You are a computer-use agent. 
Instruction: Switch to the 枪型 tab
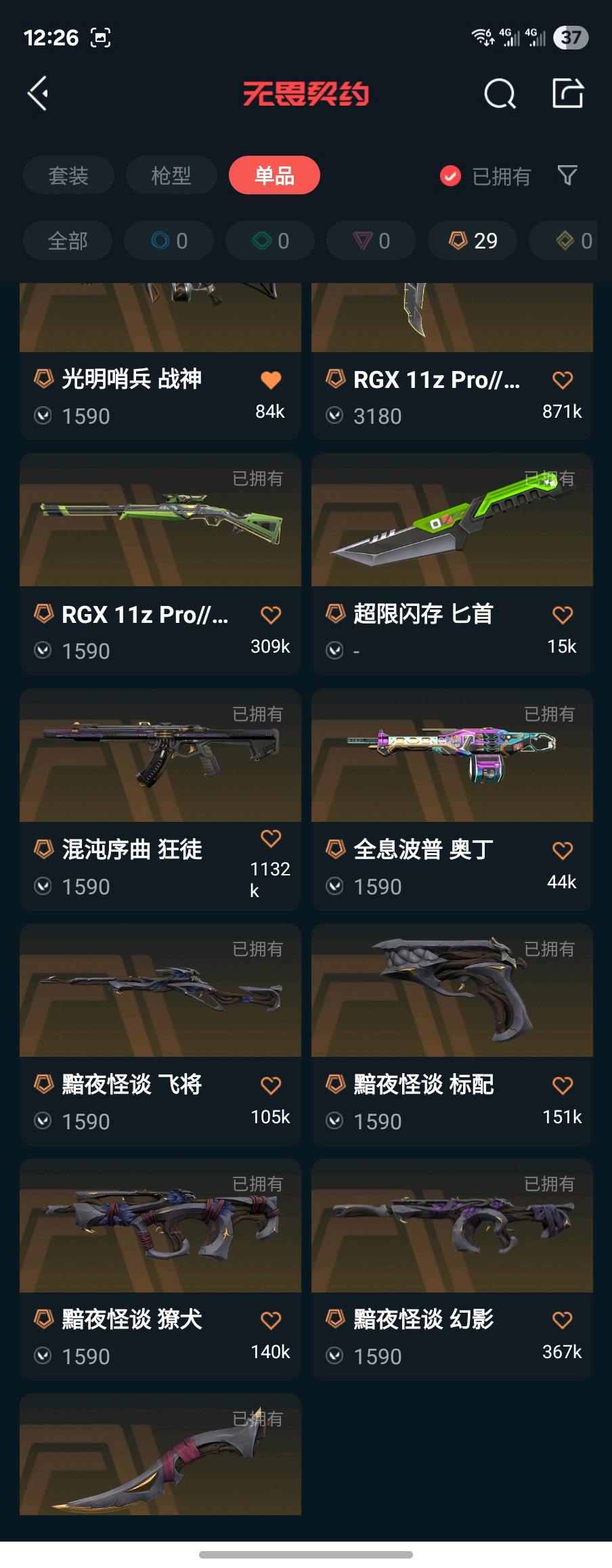pyautogui.click(x=171, y=176)
